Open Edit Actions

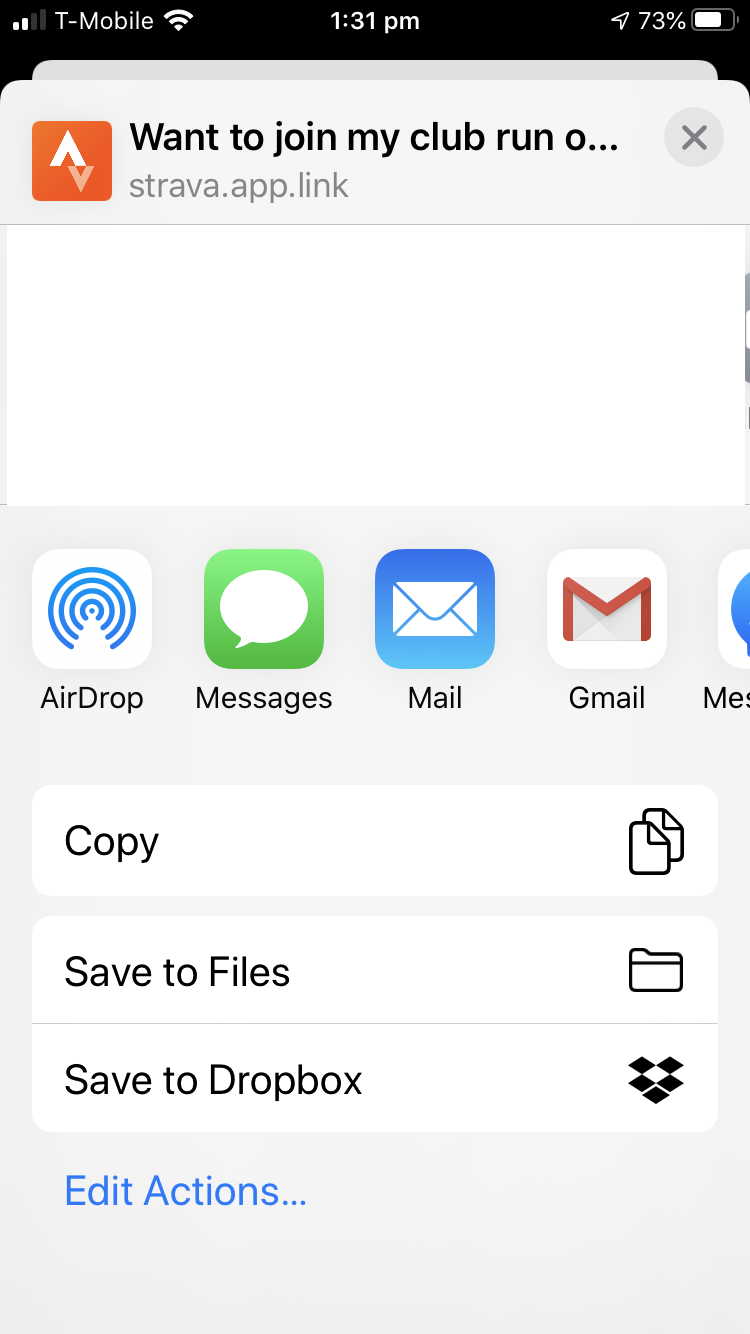pos(185,1191)
